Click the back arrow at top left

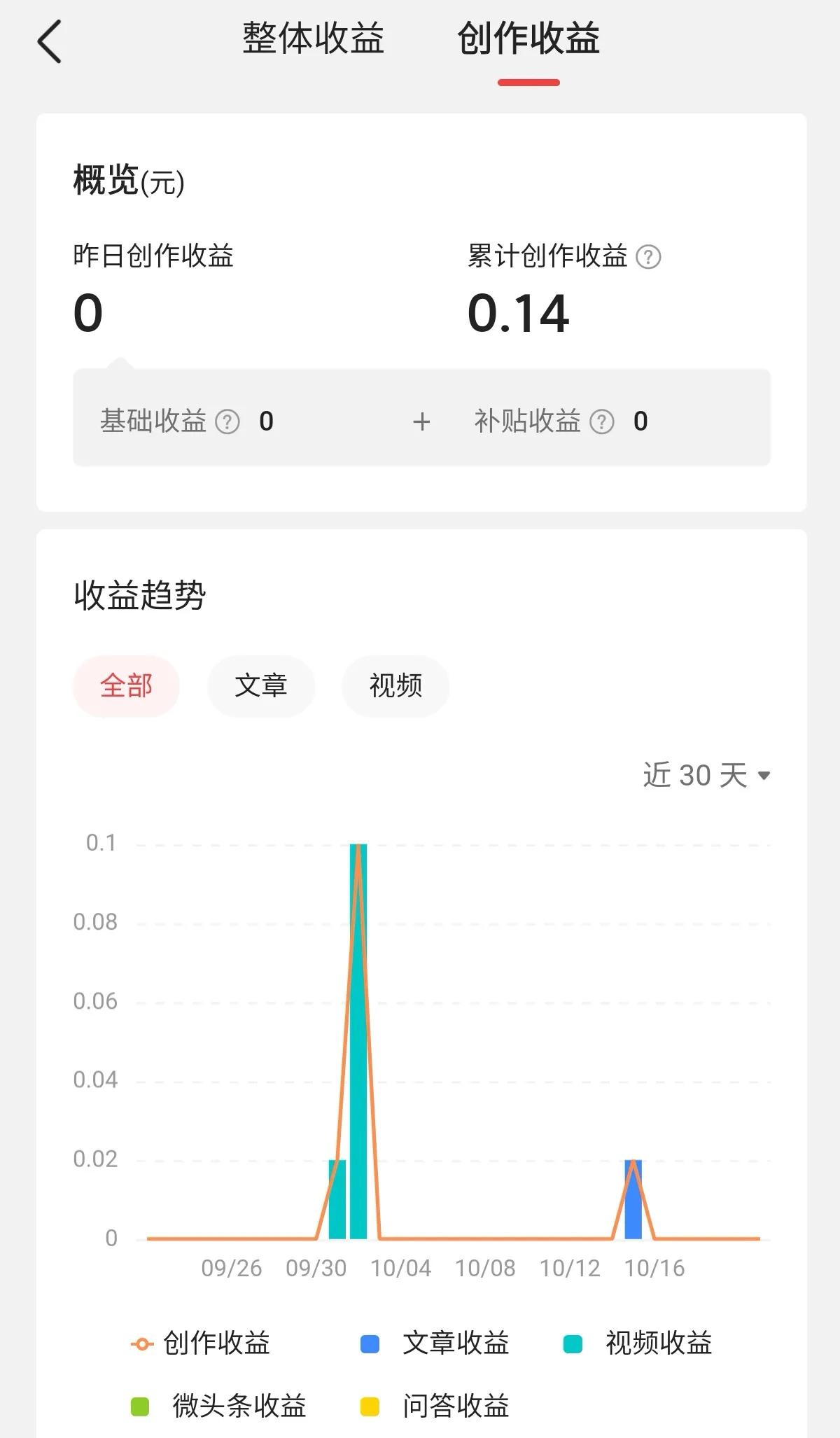(x=49, y=42)
